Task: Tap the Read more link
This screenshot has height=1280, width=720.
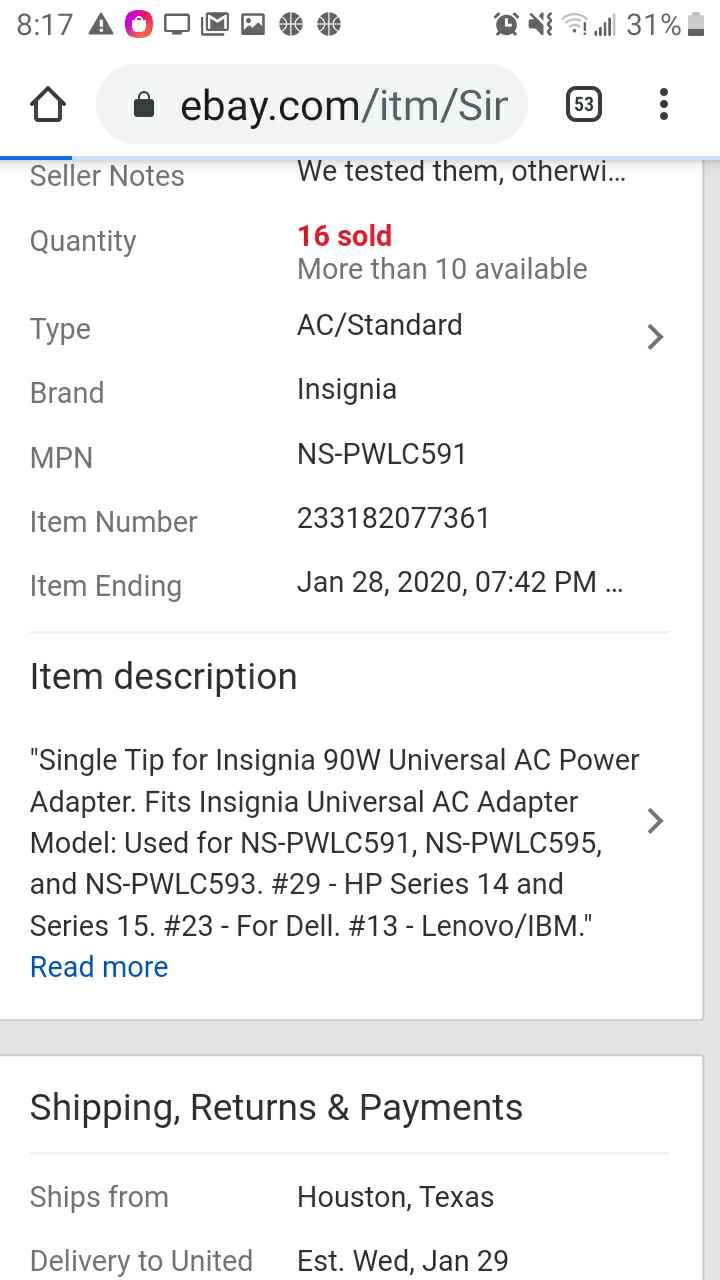Action: (99, 967)
